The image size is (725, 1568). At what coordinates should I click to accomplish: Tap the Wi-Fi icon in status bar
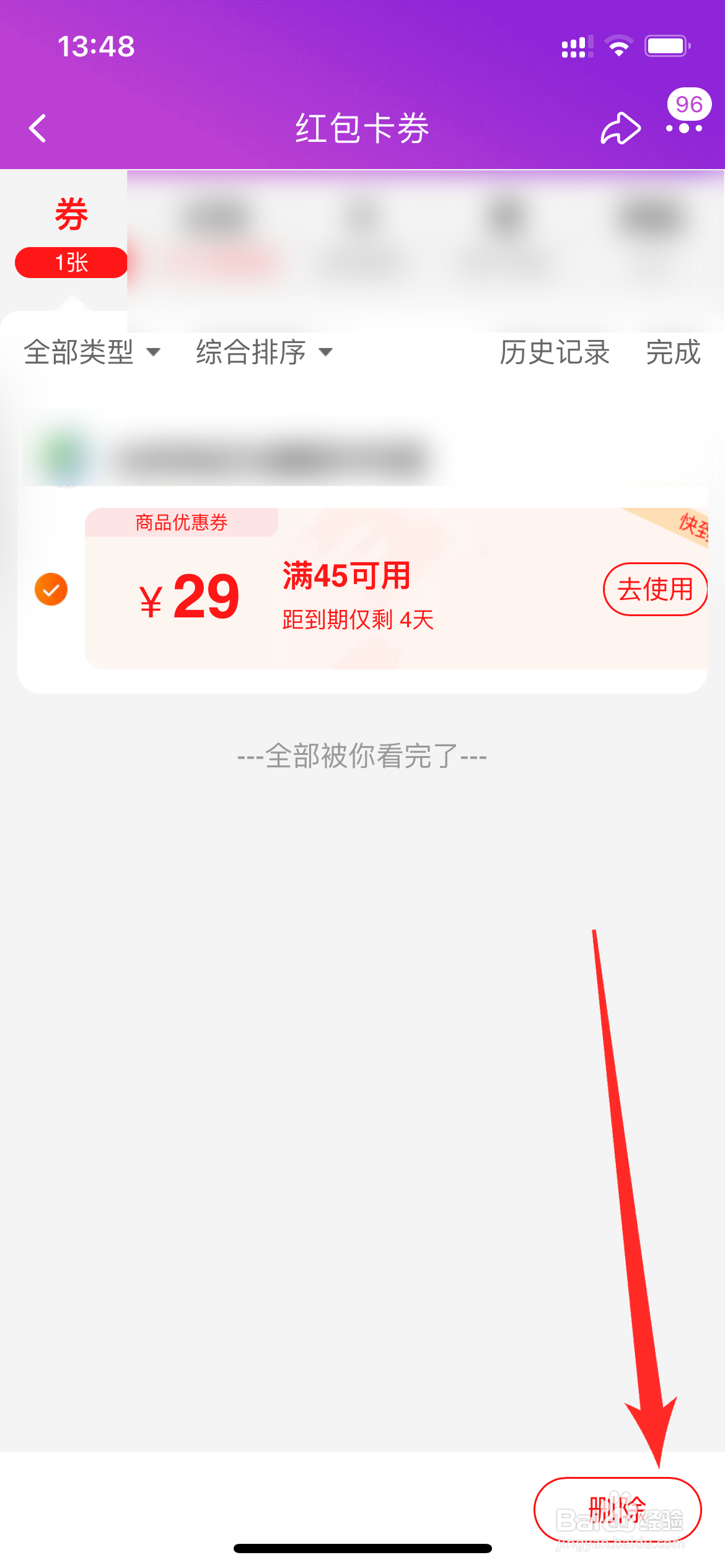(x=618, y=45)
